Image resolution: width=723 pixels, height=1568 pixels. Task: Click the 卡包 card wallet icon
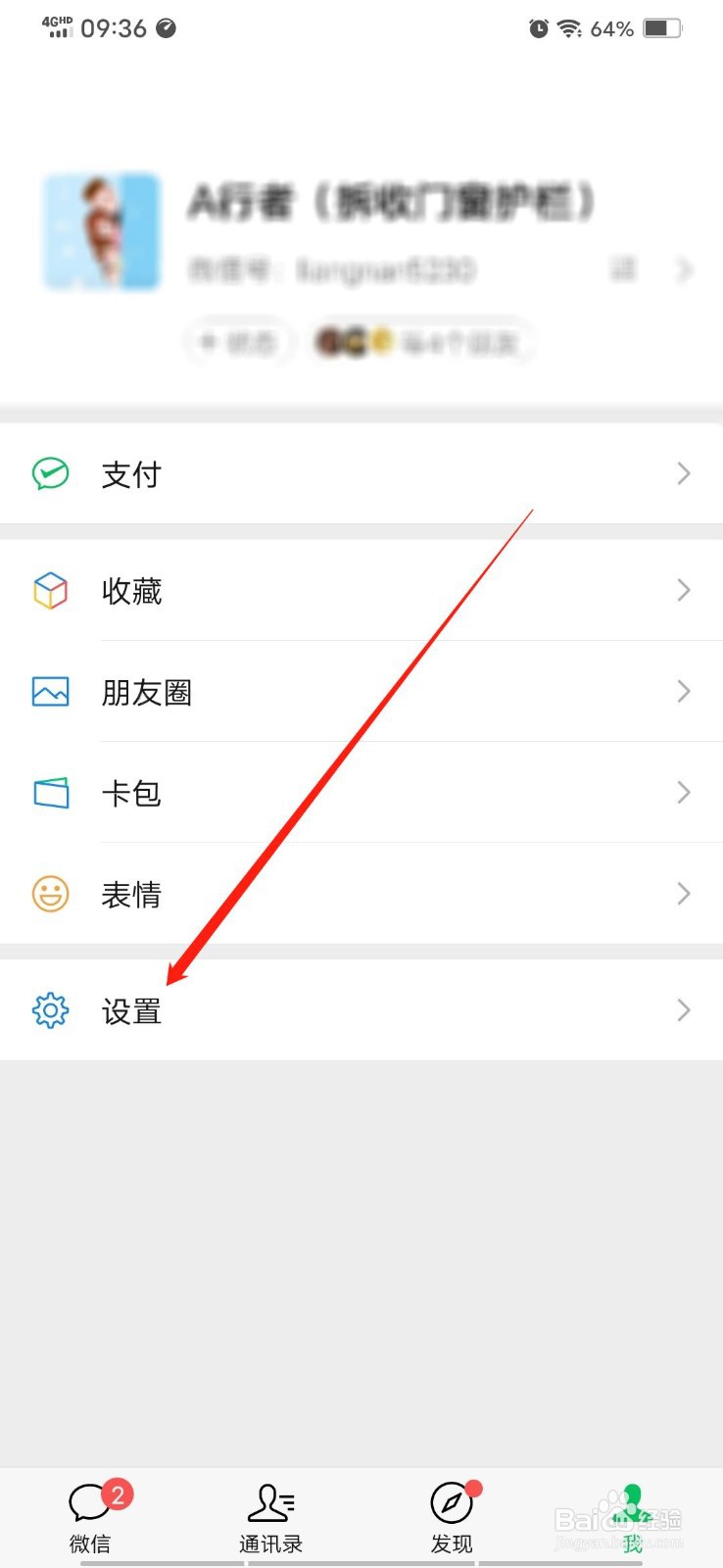(x=50, y=793)
